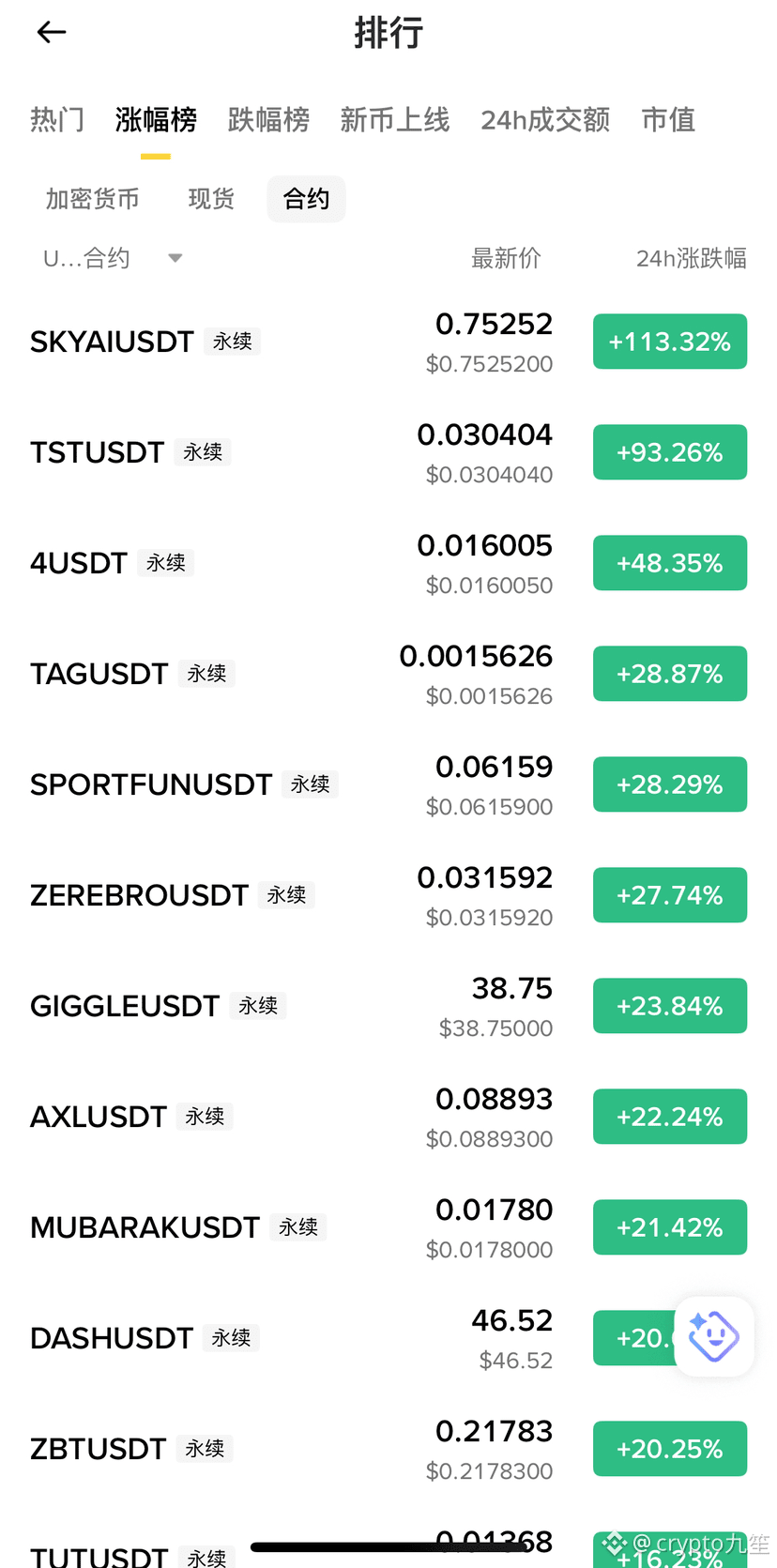777x1568 pixels.
Task: Sort by 24h涨跌幅 column
Action: point(692,258)
